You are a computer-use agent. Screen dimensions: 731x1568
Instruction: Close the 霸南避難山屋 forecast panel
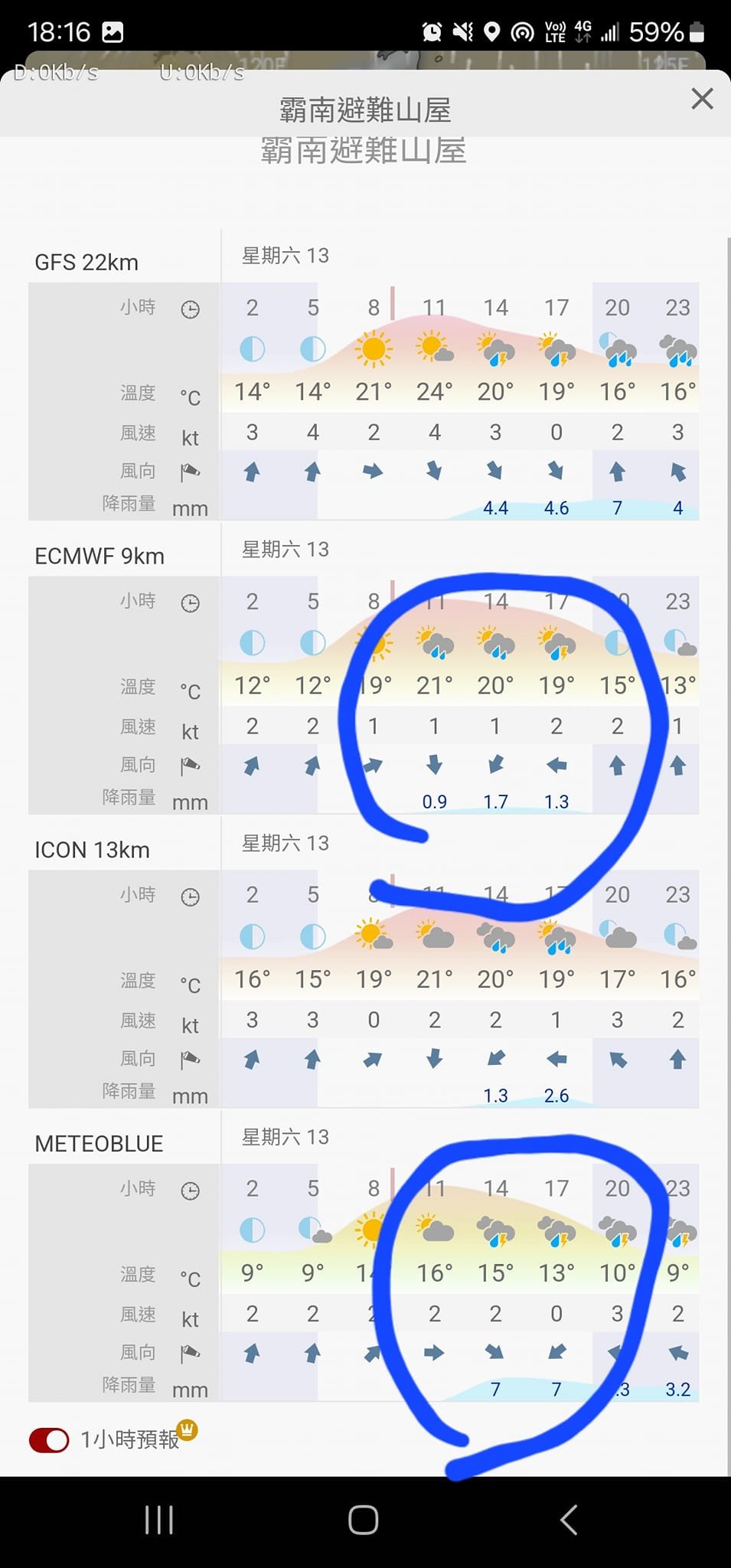click(x=702, y=99)
